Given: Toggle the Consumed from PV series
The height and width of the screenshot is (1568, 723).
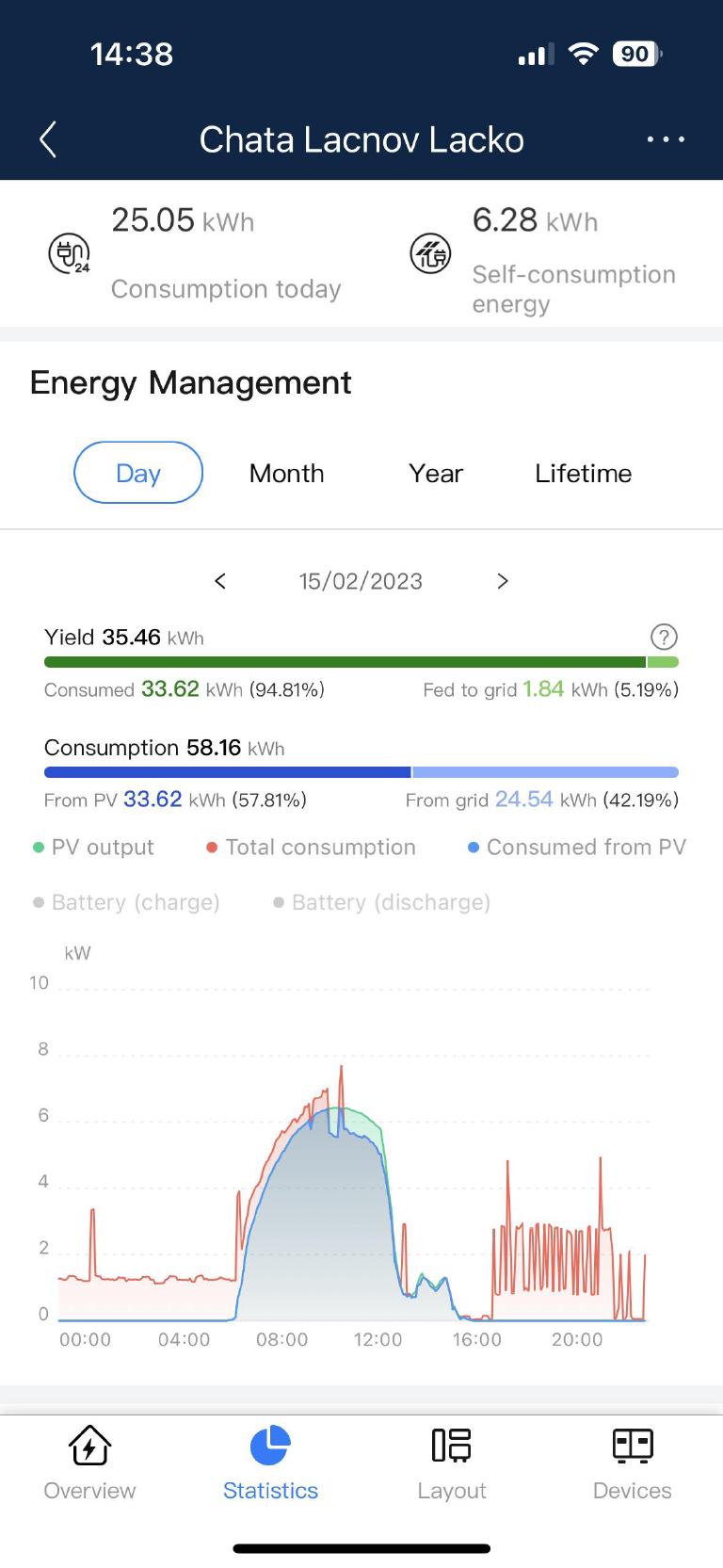Looking at the screenshot, I should tap(577, 848).
